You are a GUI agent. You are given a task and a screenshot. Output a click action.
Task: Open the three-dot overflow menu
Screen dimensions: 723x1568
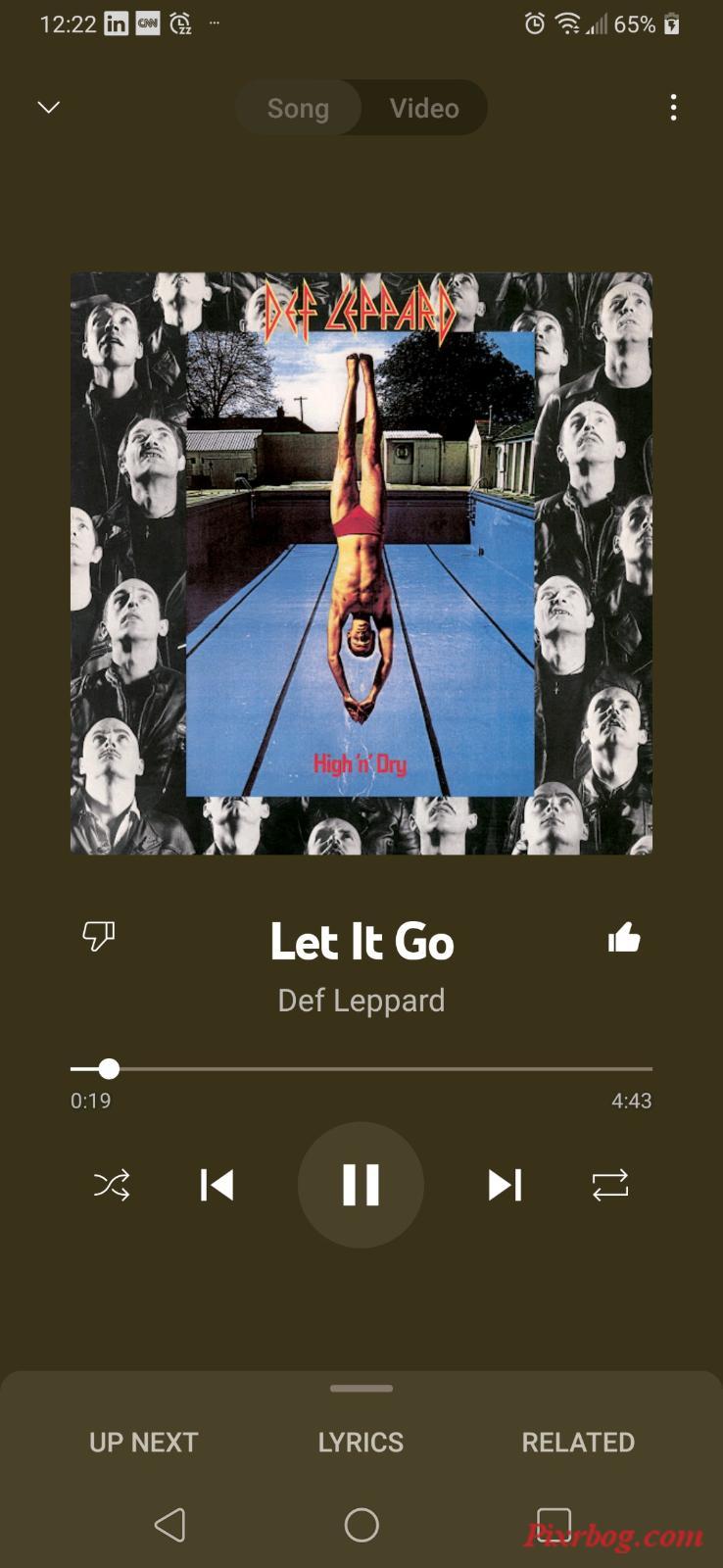(x=673, y=108)
